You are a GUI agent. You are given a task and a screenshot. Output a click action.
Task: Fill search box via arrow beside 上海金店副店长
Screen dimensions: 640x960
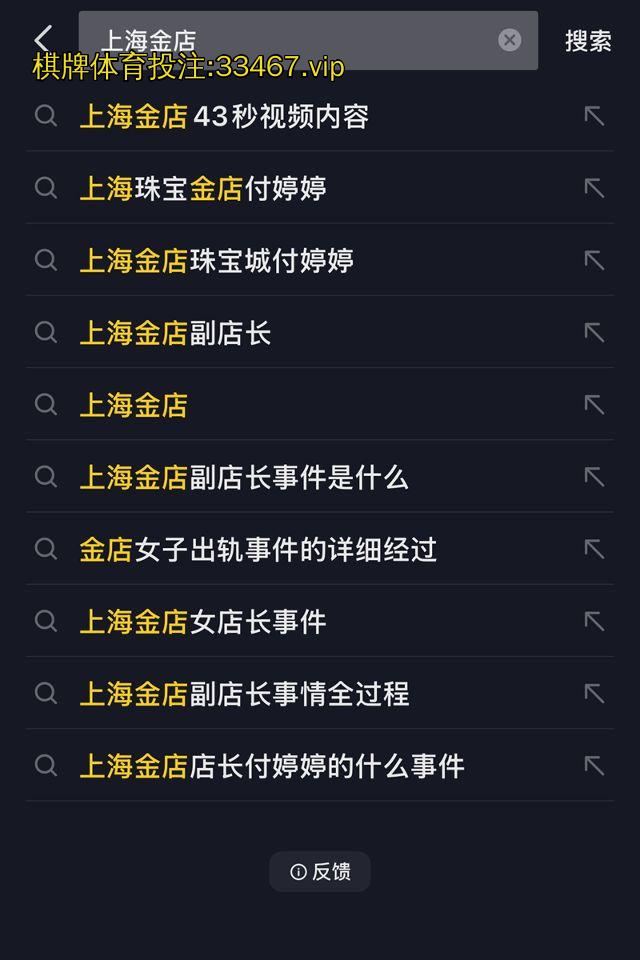point(595,333)
